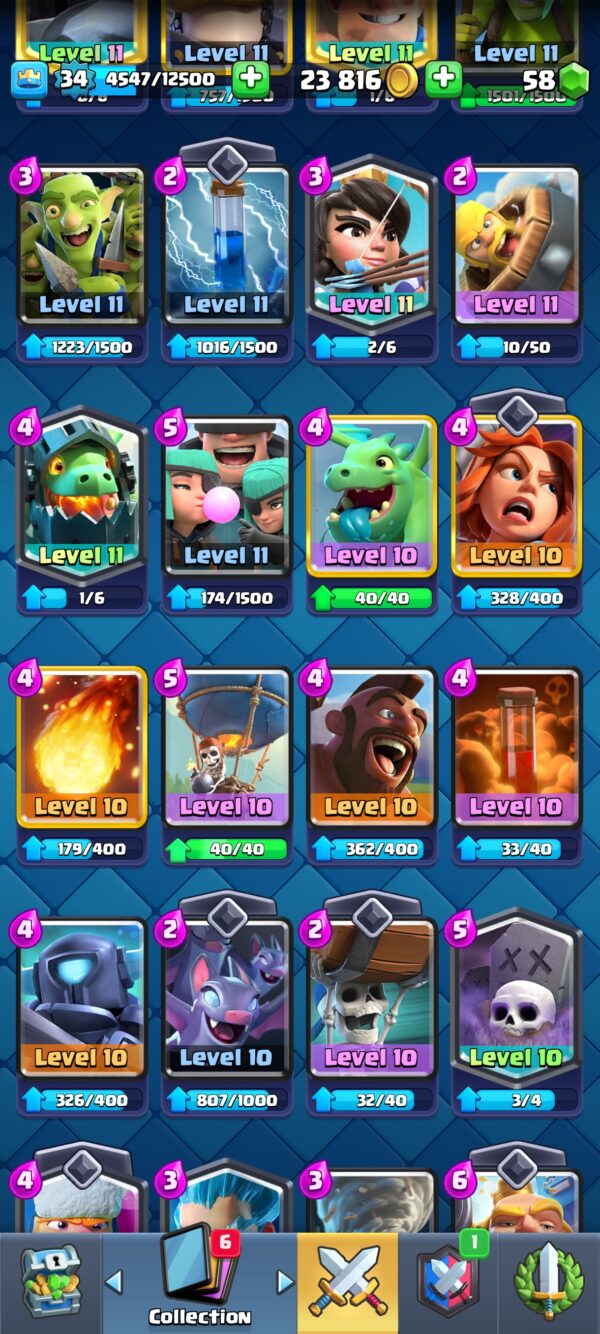Open the Hog Rider card

click(x=371, y=748)
